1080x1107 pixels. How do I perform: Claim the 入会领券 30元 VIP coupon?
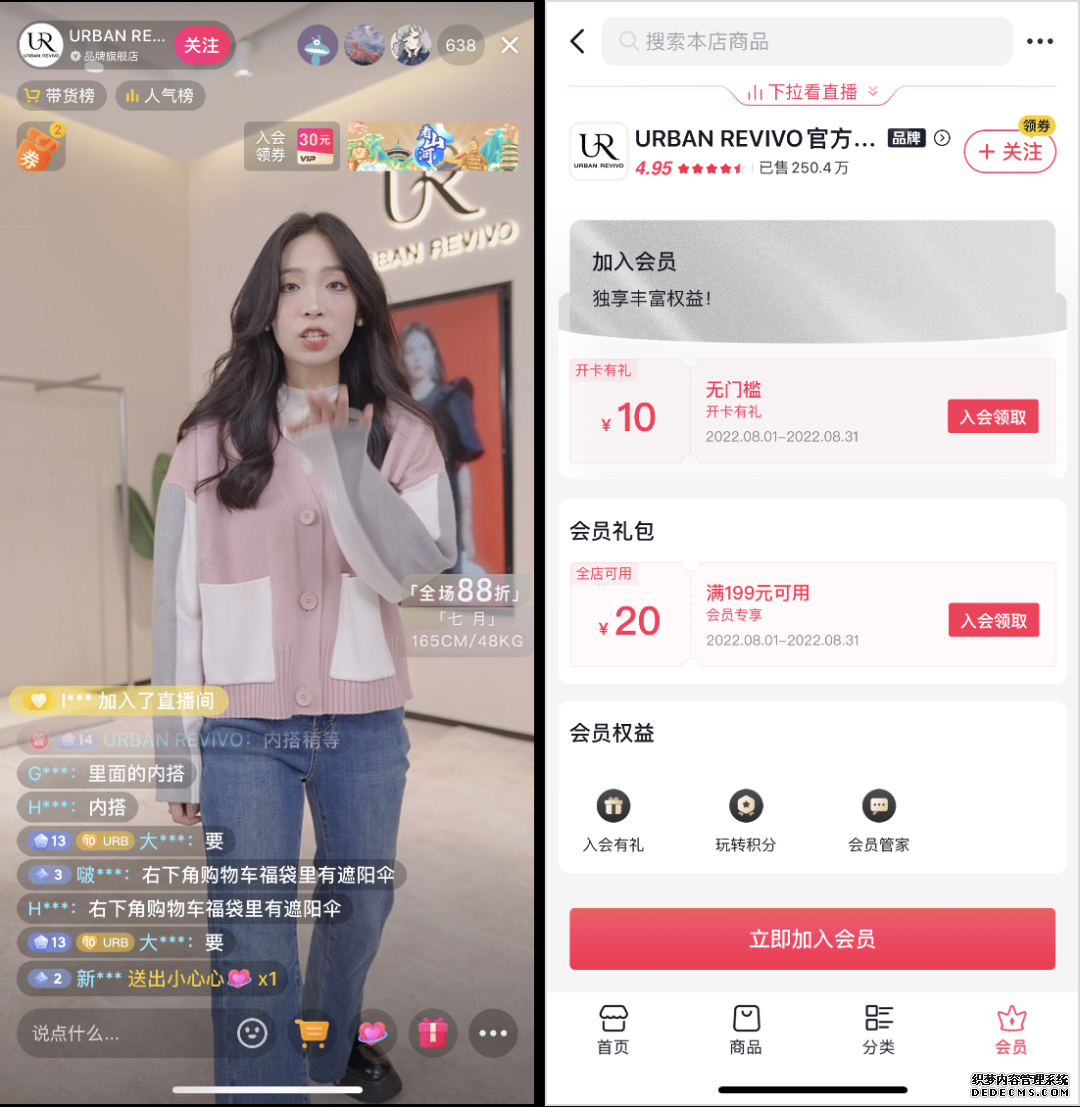tap(292, 147)
